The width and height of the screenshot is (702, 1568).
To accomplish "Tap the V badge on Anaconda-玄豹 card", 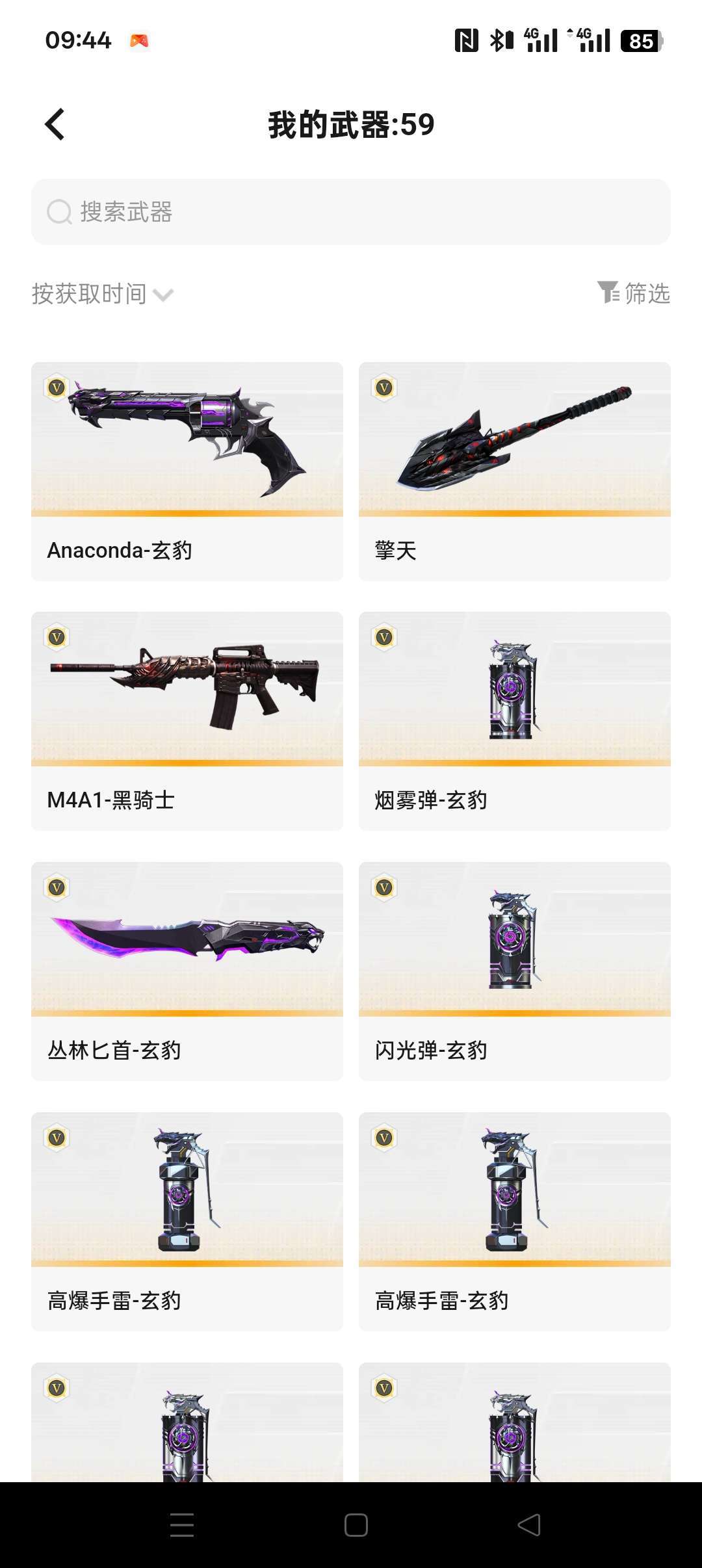I will [57, 389].
